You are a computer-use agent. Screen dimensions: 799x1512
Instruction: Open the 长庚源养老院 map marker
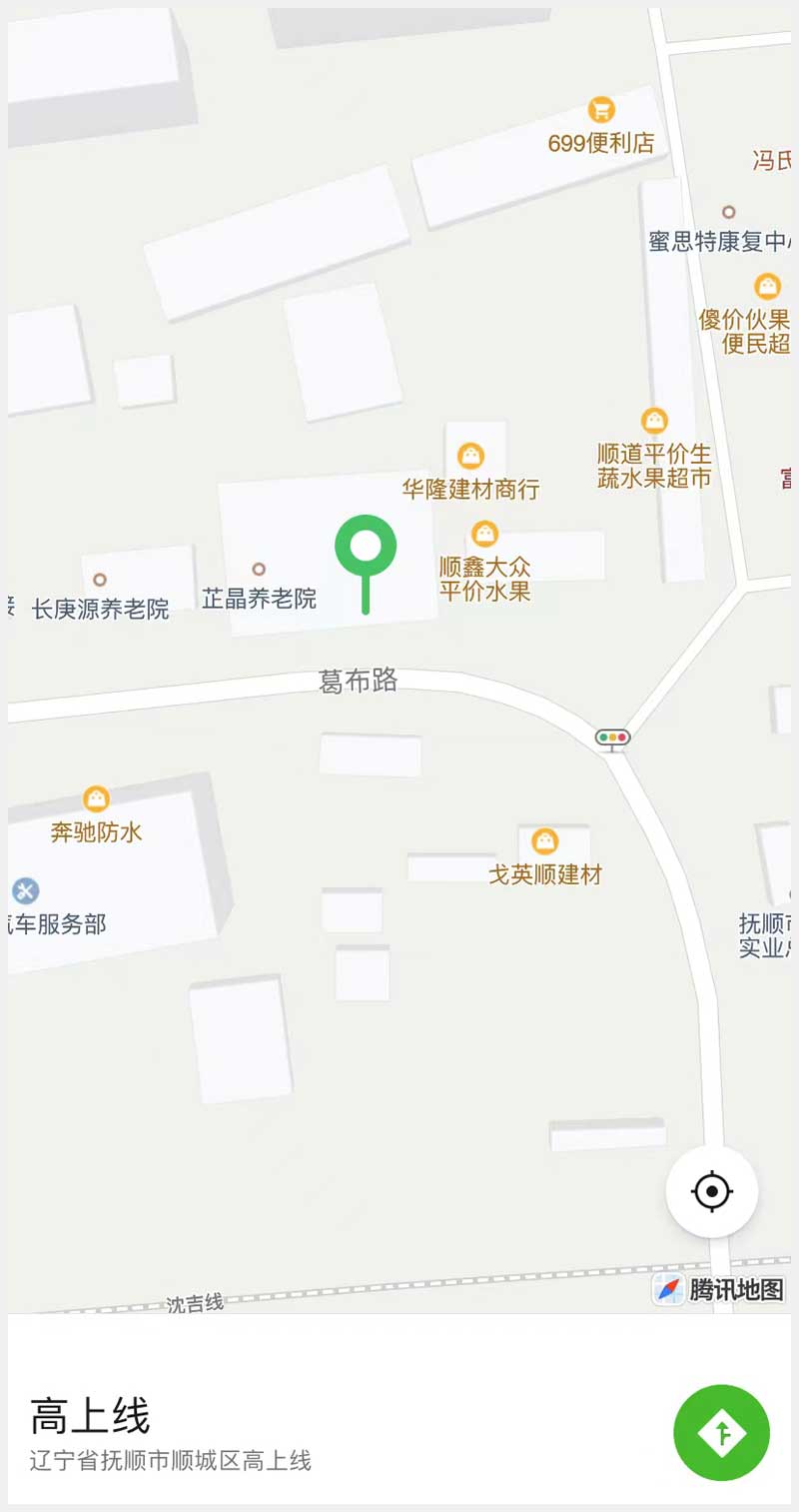(100, 580)
